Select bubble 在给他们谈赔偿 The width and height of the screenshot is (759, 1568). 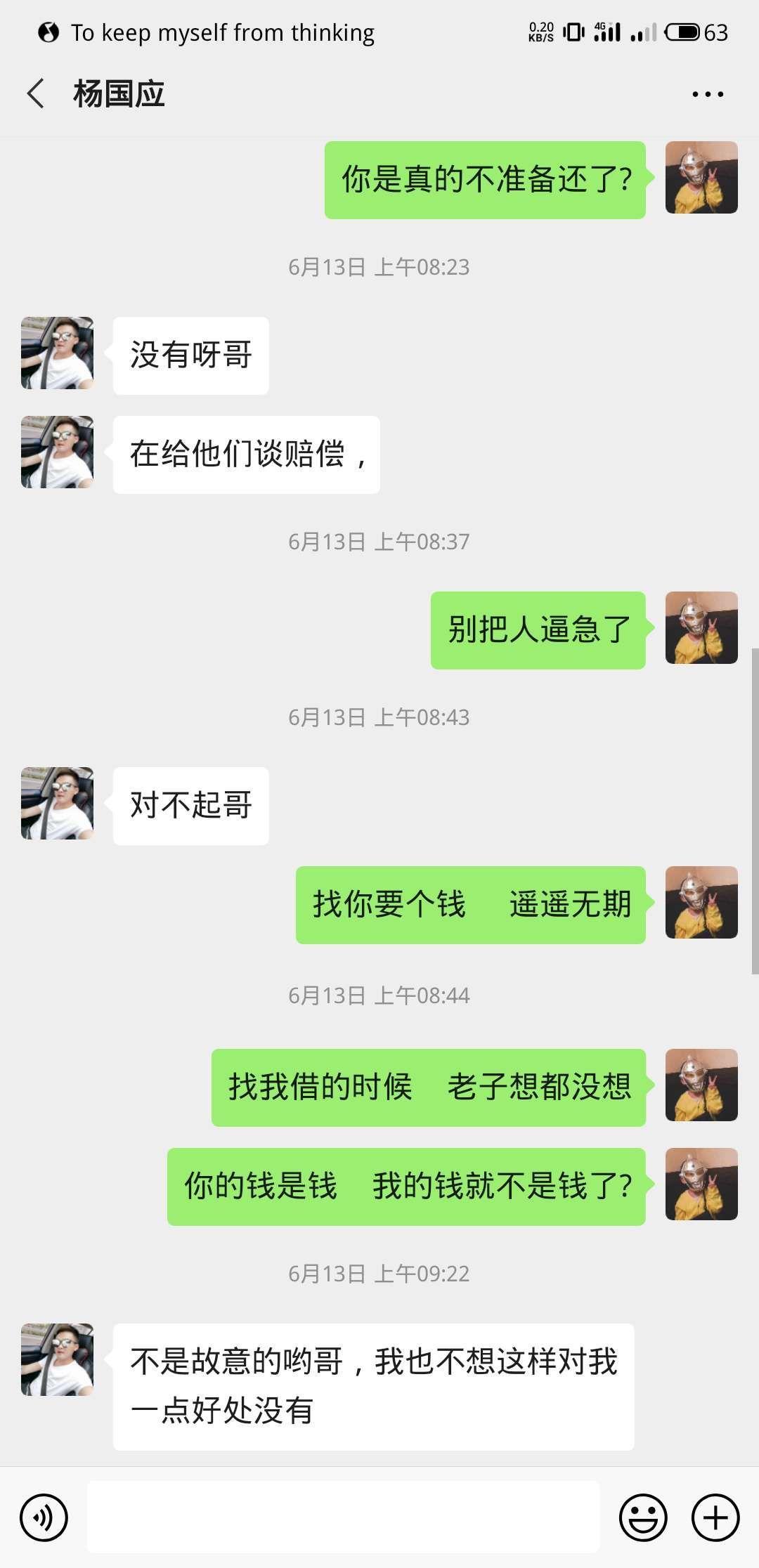pos(246,455)
